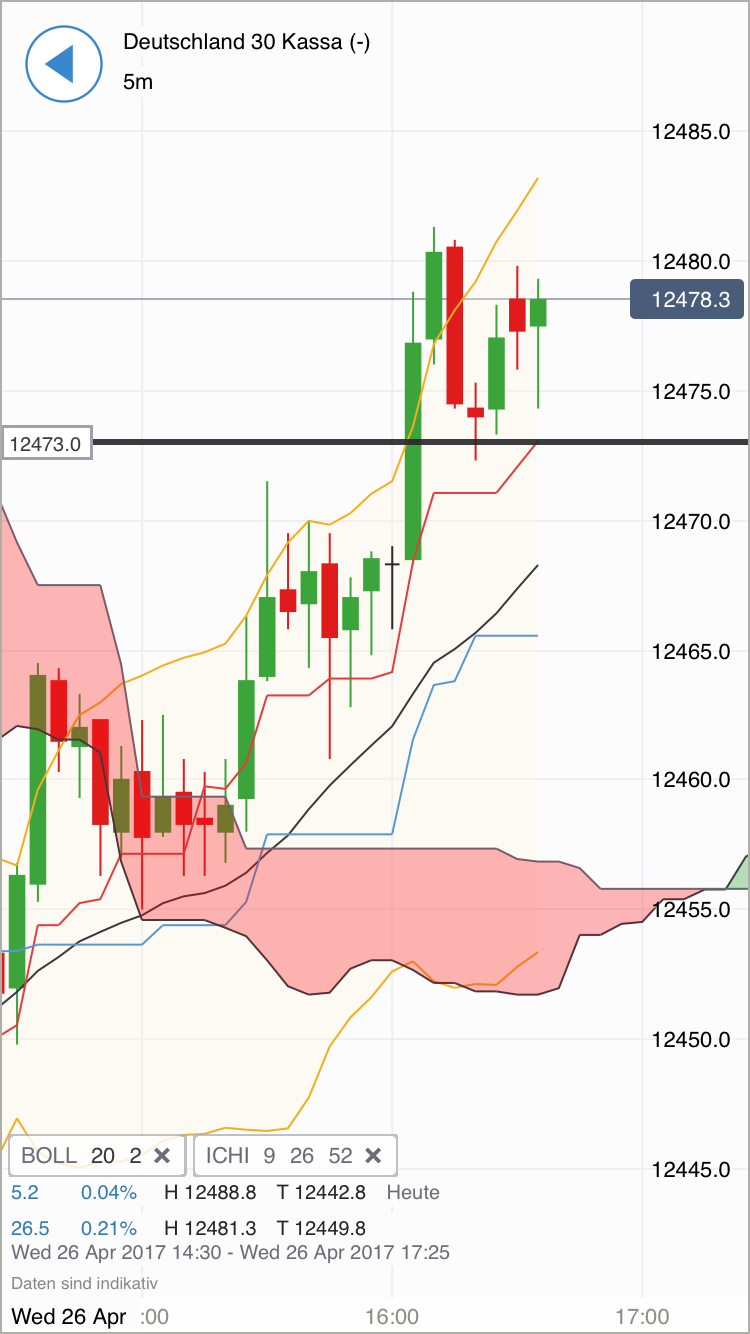Screen dimensions: 750x1334
Task: Click the crosshair marker on the chart
Action: [391, 563]
